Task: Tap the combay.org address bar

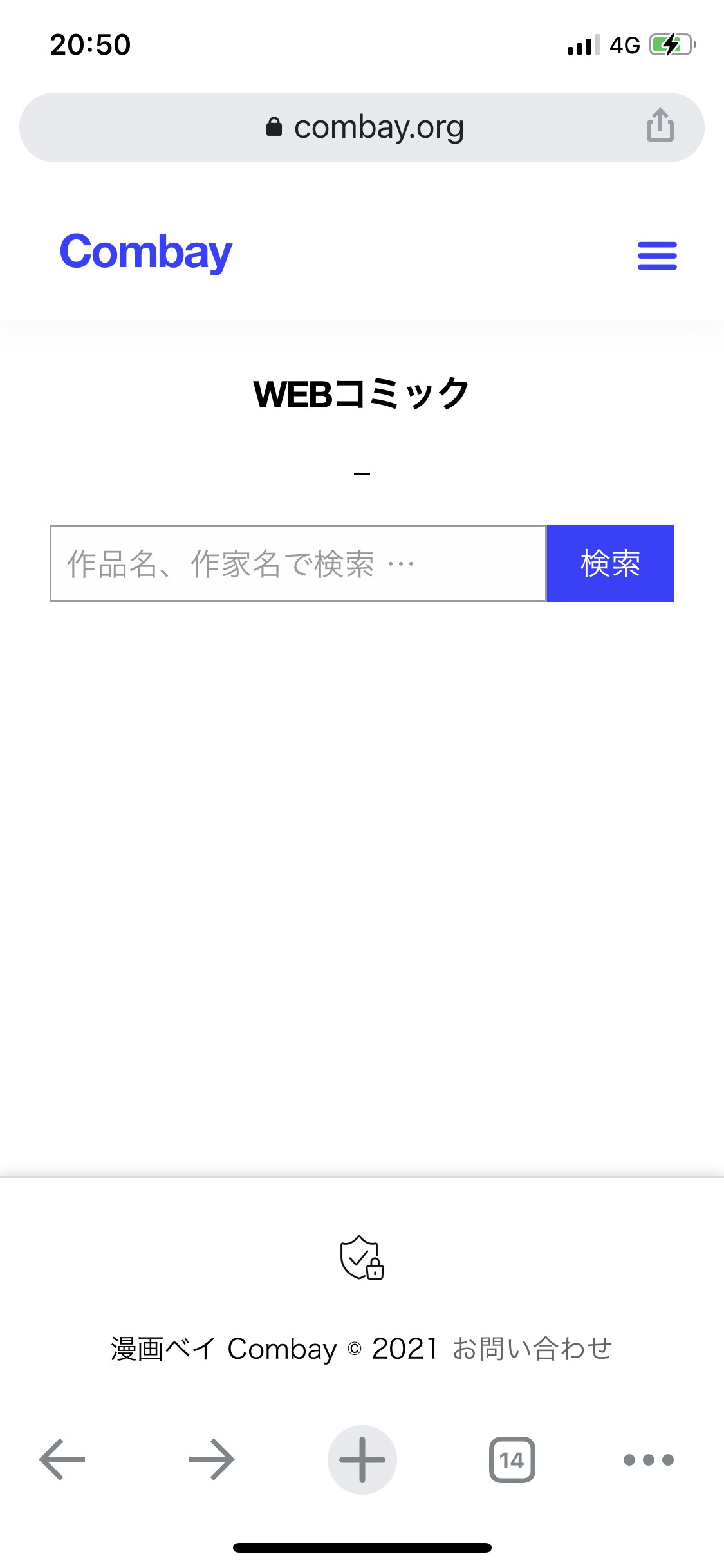Action: (x=364, y=127)
